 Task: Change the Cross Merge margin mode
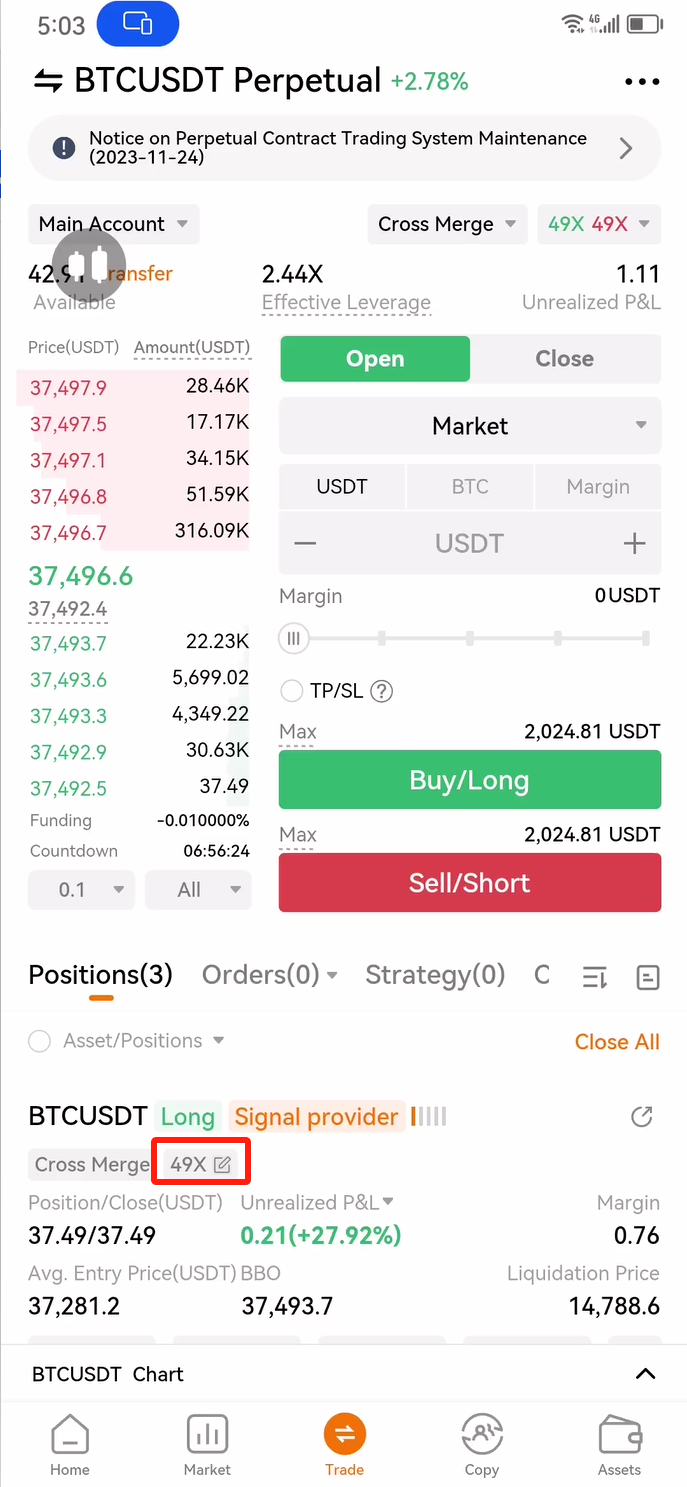tap(447, 224)
